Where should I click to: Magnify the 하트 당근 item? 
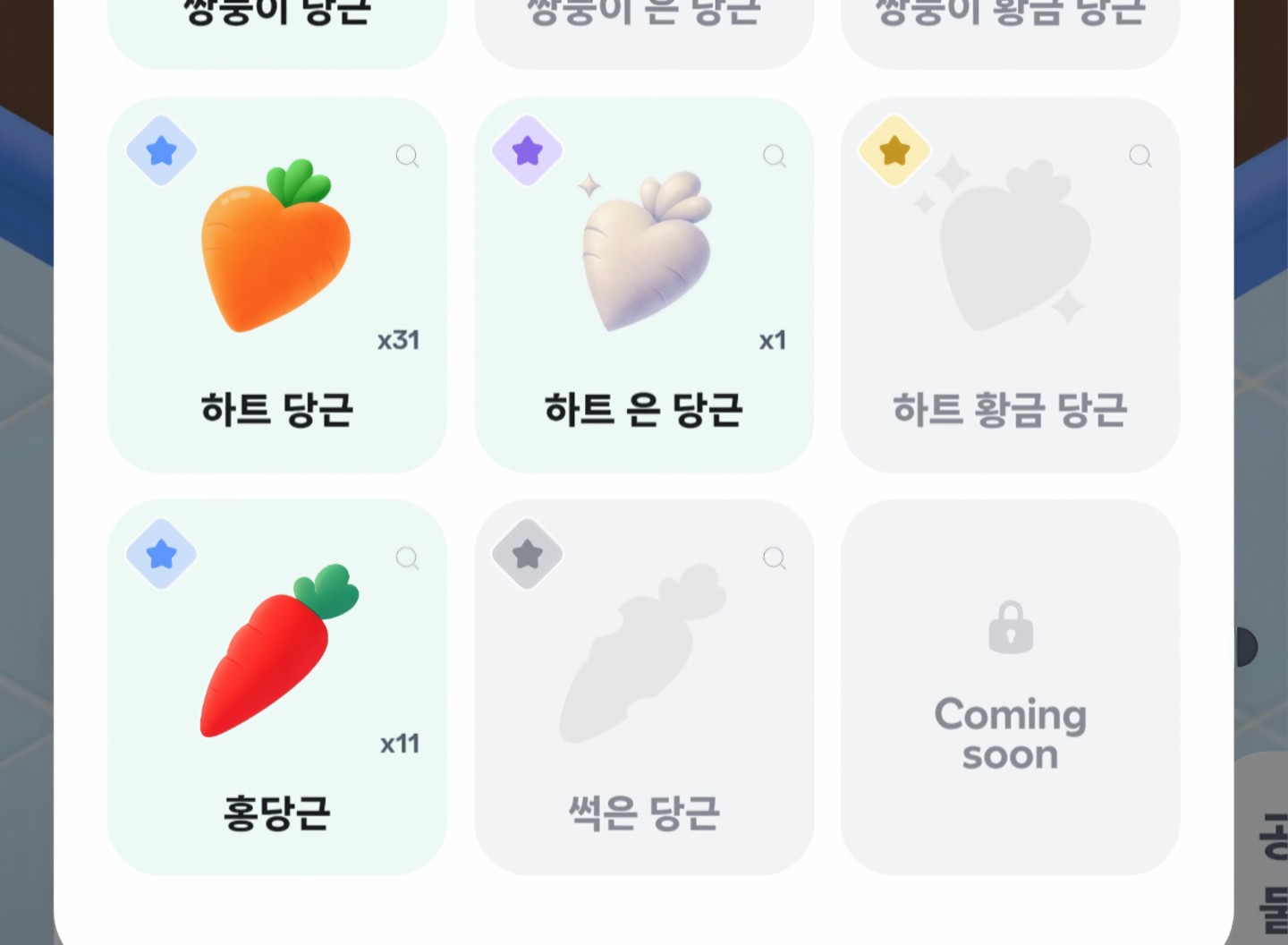(407, 157)
